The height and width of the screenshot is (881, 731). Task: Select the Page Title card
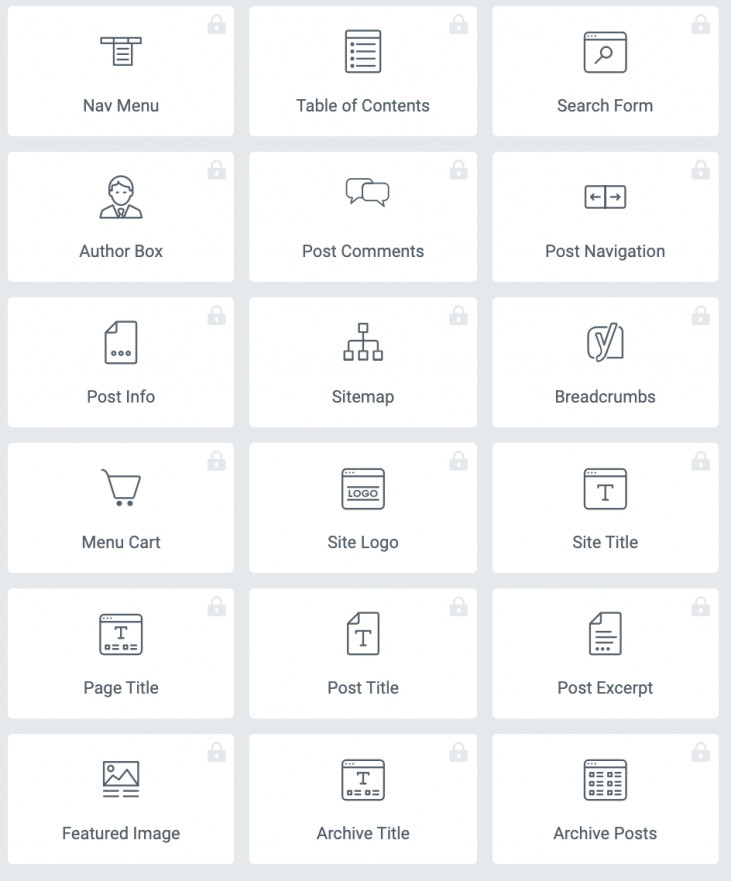tap(121, 653)
